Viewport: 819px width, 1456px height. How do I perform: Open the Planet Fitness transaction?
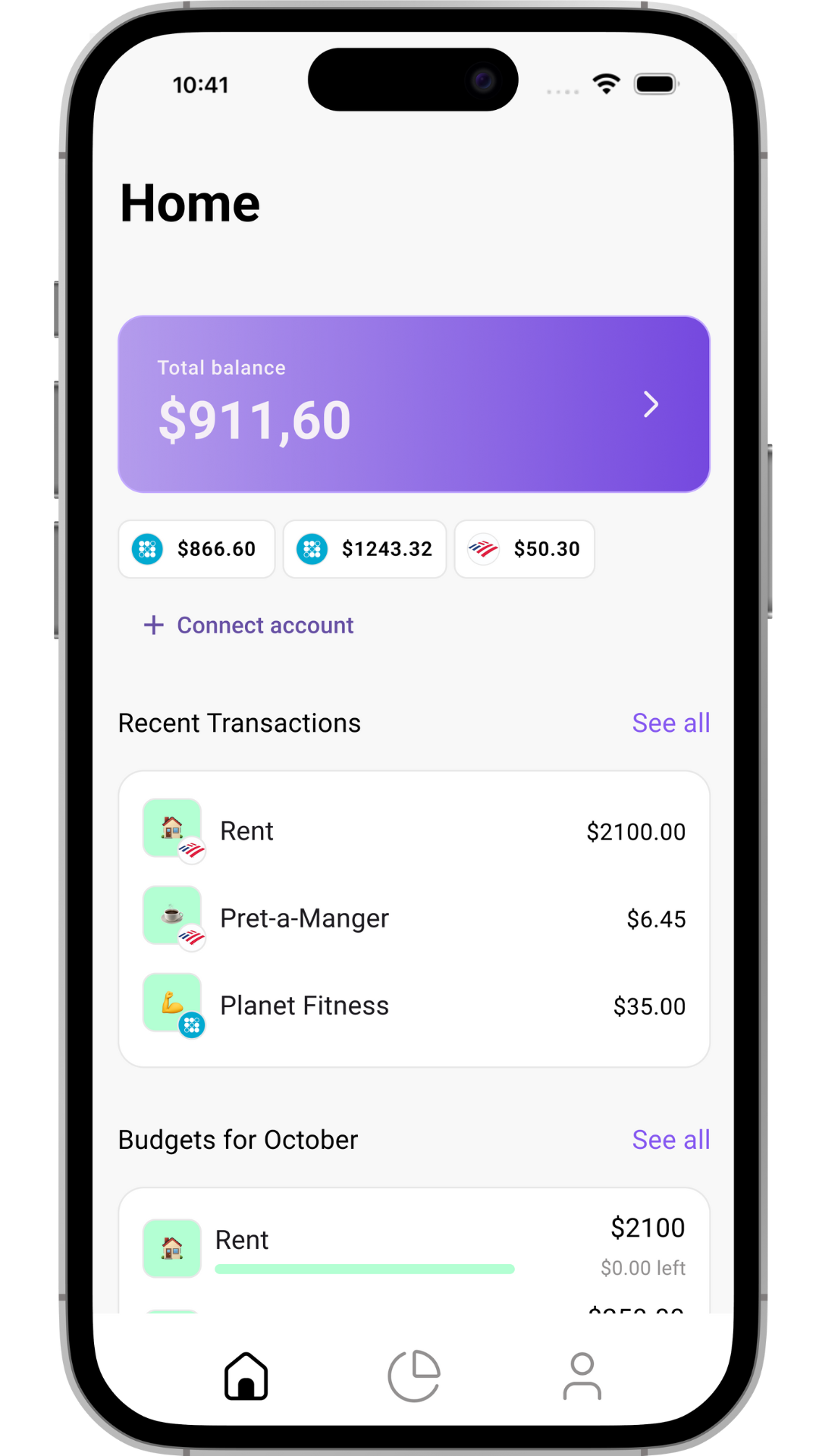[x=413, y=1006]
